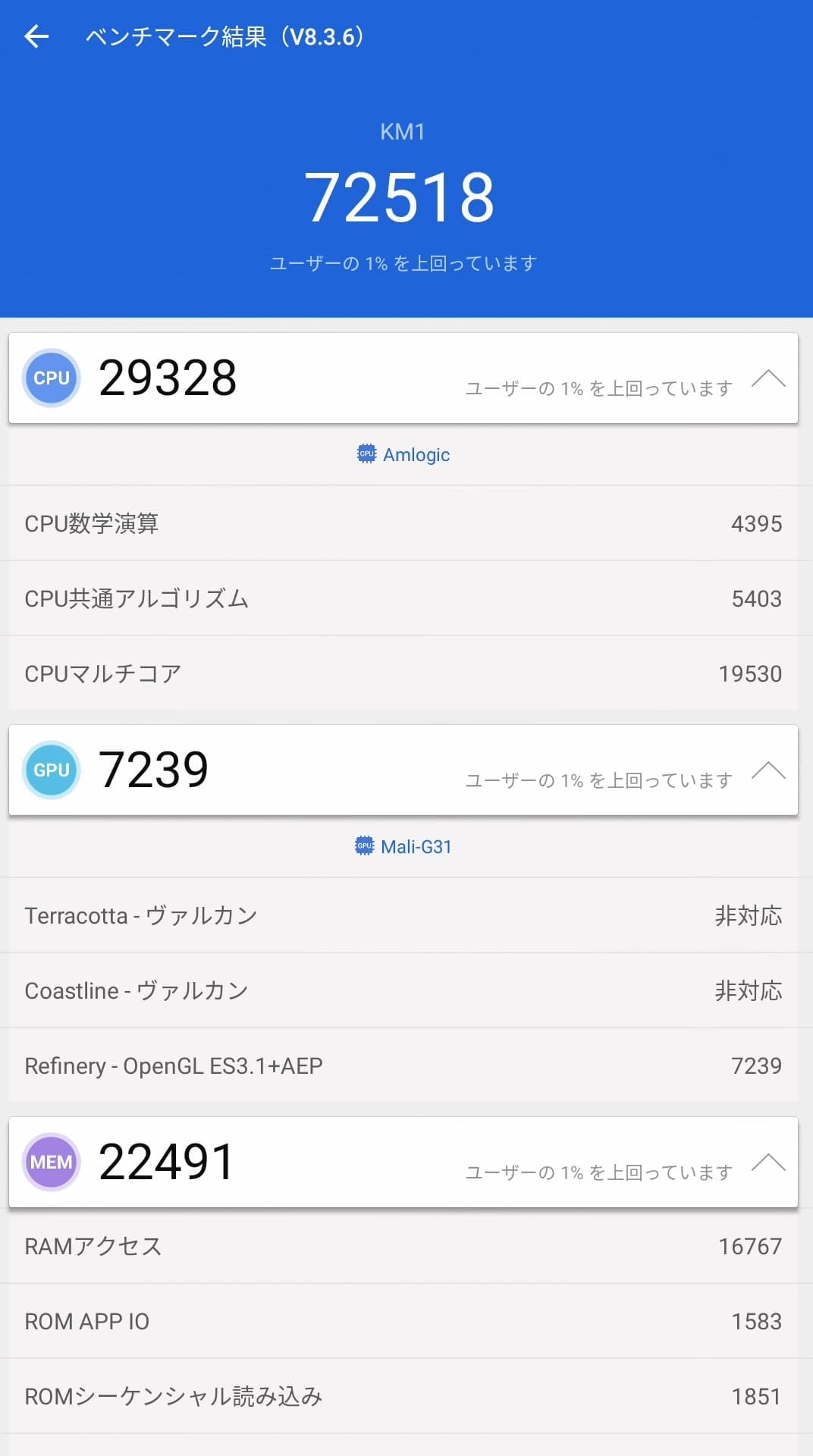This screenshot has width=813, height=1456.
Task: Collapse the GPU score section
Action: (768, 770)
